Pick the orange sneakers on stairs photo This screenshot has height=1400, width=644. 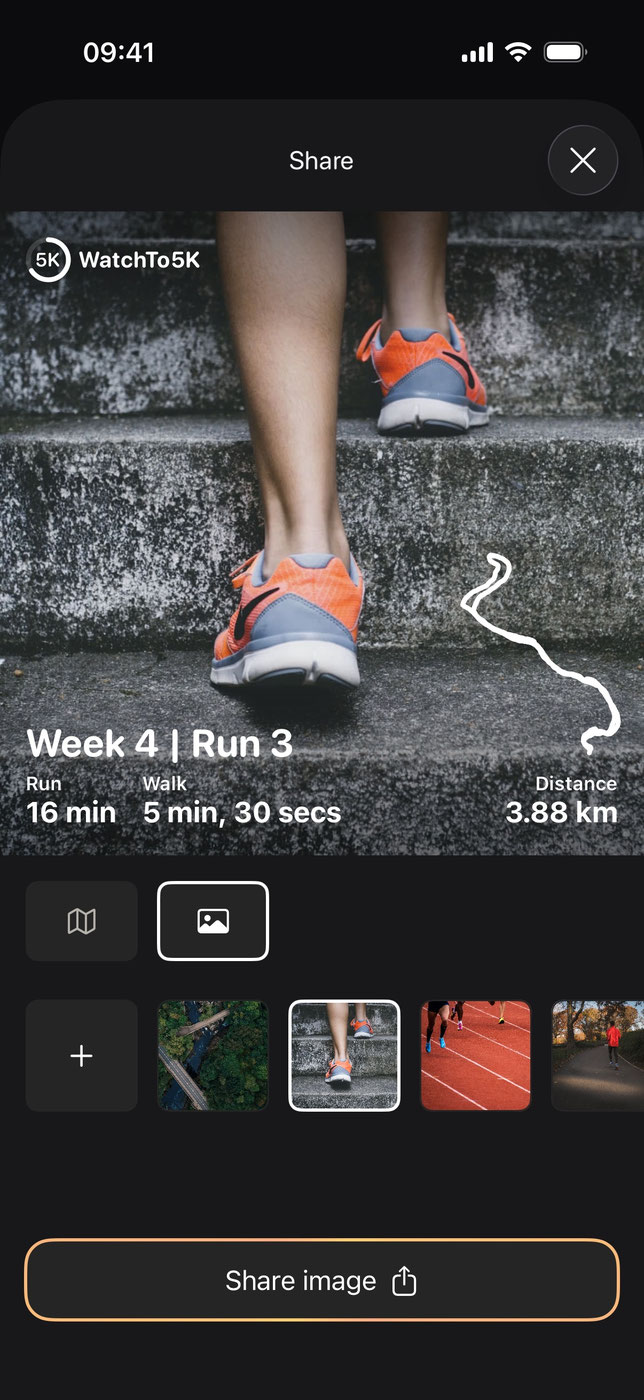point(344,1055)
